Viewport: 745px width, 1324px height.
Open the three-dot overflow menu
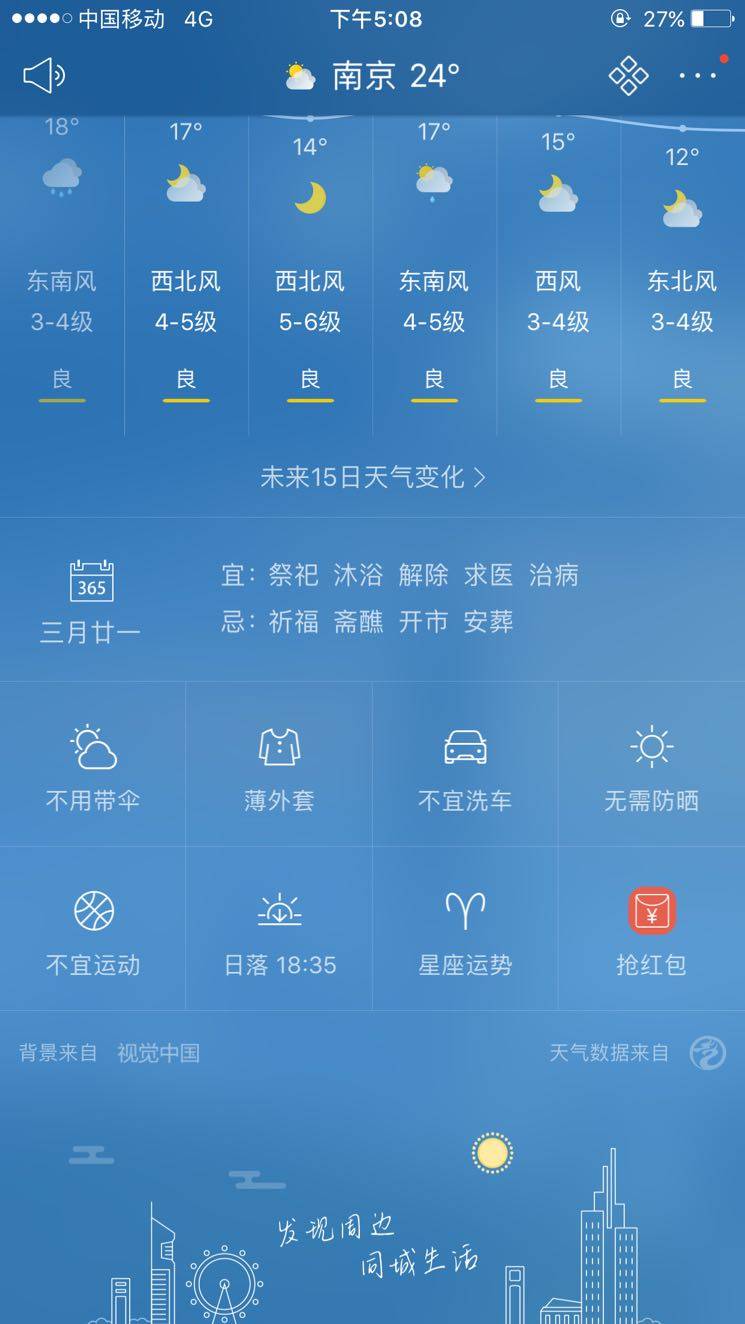tap(698, 76)
